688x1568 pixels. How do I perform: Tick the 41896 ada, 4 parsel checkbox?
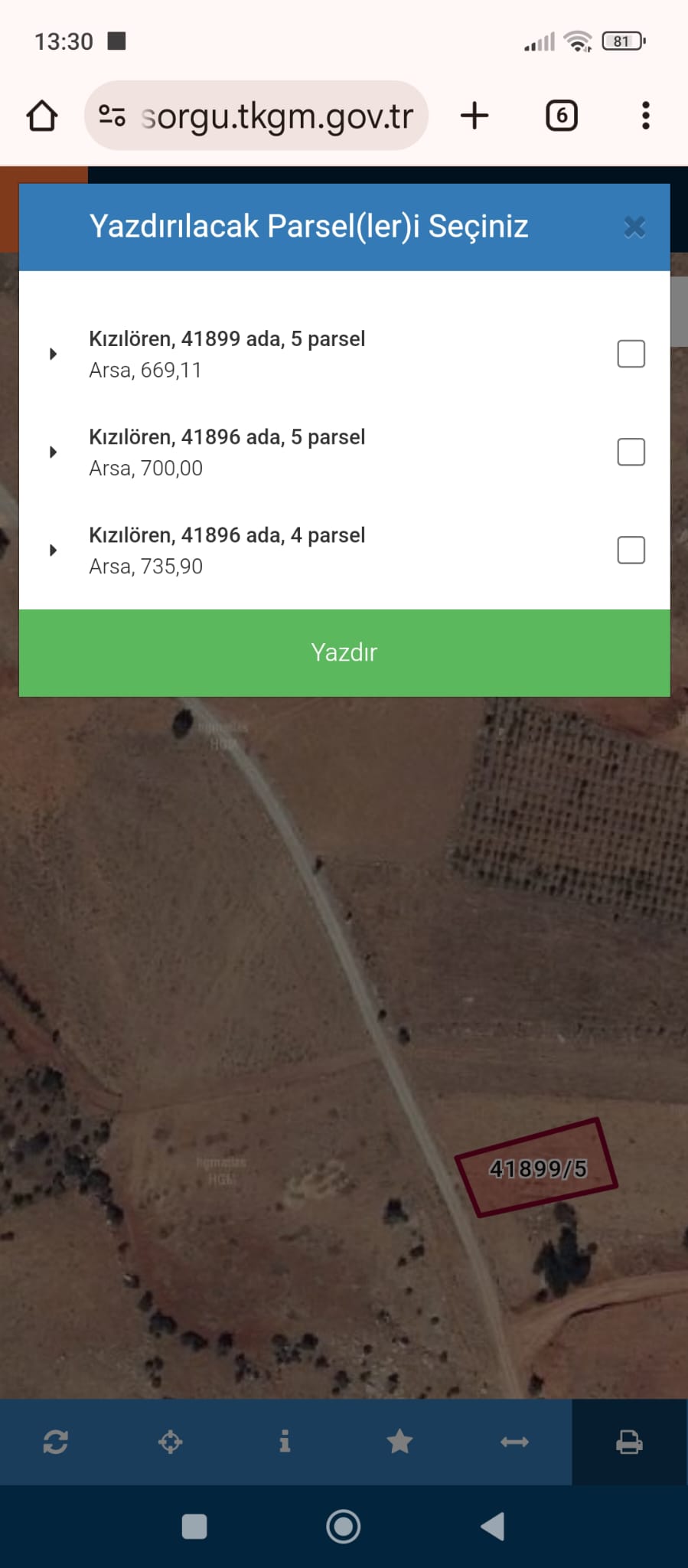pos(631,550)
